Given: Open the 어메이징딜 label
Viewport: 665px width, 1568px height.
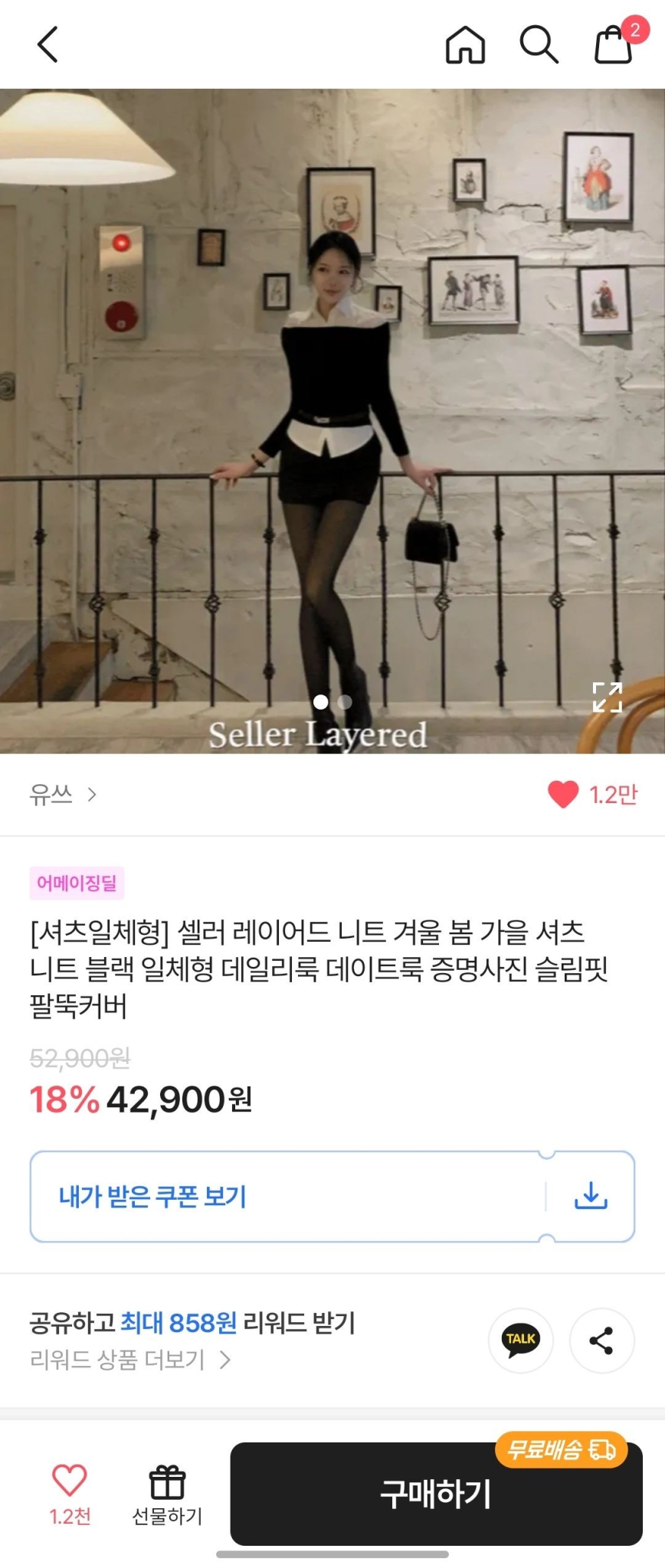Looking at the screenshot, I should [78, 884].
